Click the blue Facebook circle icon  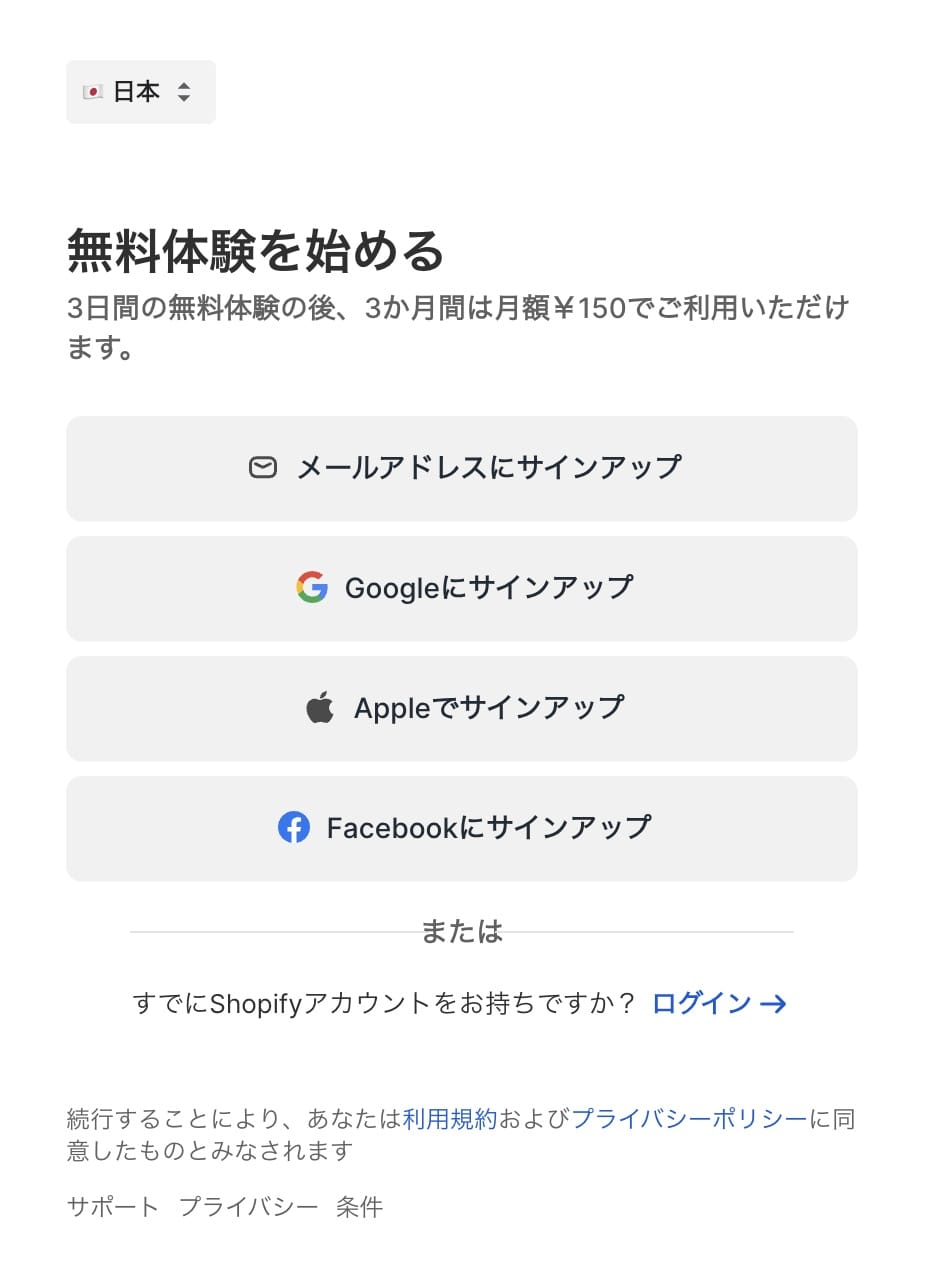pyautogui.click(x=293, y=828)
